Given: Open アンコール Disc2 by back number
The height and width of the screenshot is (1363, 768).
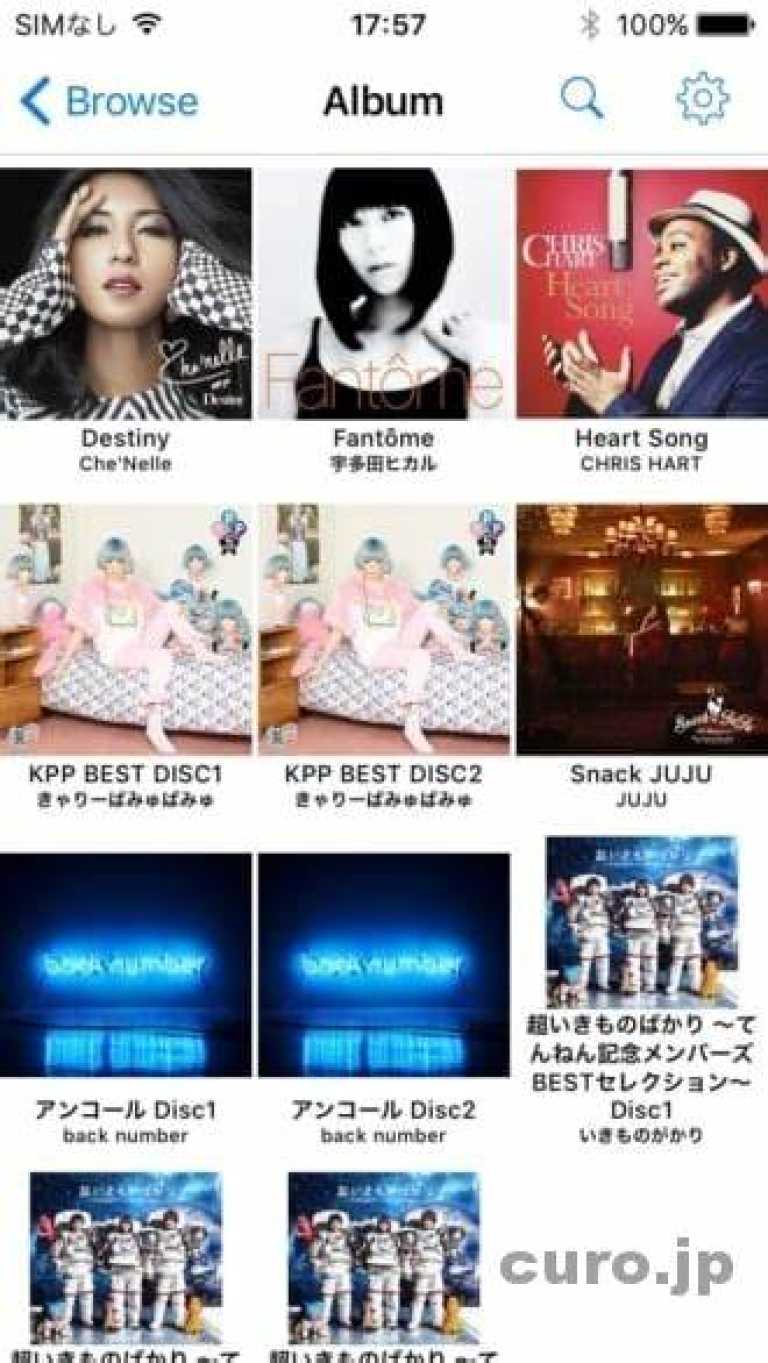Looking at the screenshot, I should tap(384, 965).
